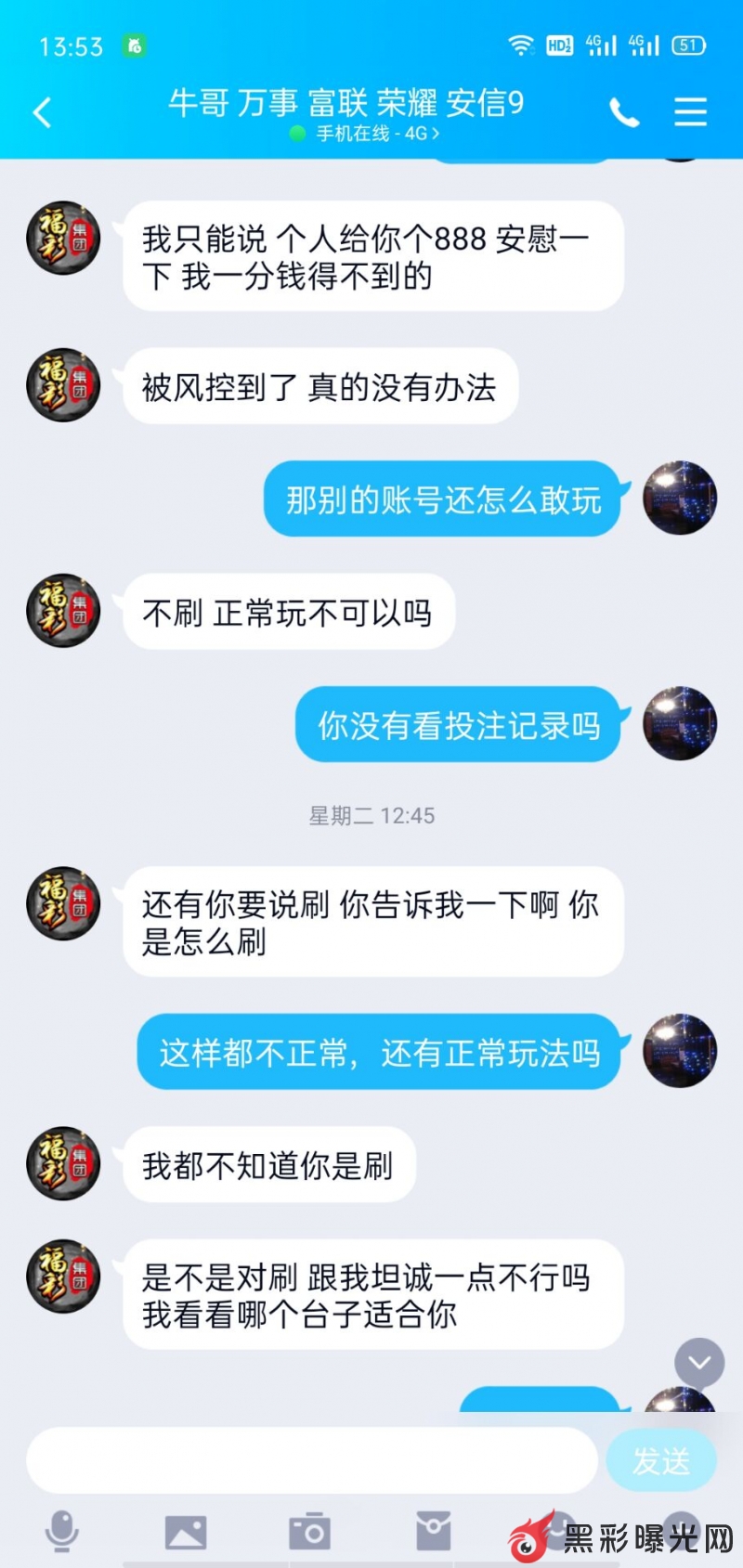View the sender's avatar beside 被风控到了
The image size is (743, 1568).
(63, 385)
